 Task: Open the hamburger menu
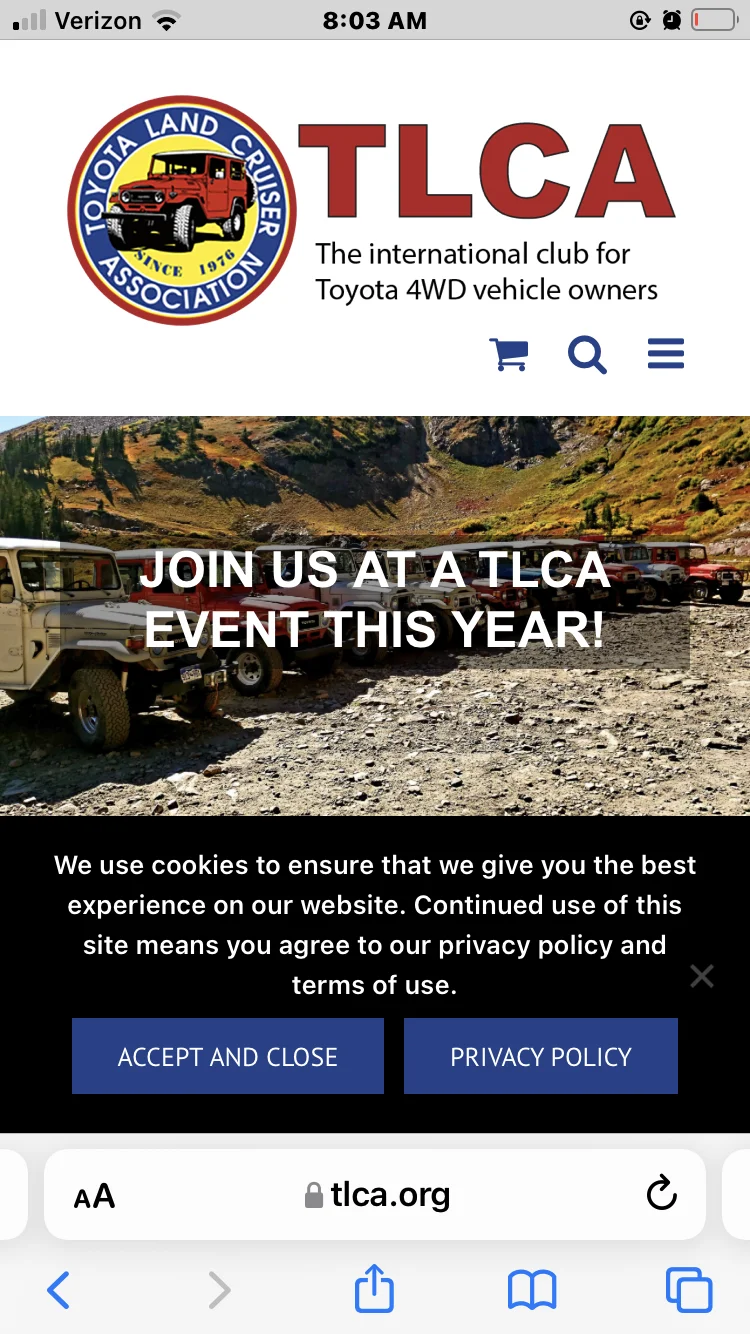[666, 354]
